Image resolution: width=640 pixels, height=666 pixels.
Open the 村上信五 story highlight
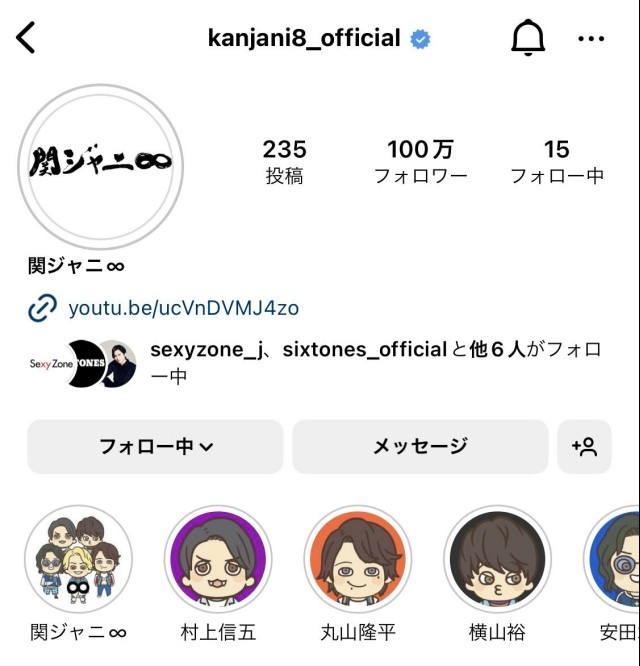pyautogui.click(x=218, y=558)
